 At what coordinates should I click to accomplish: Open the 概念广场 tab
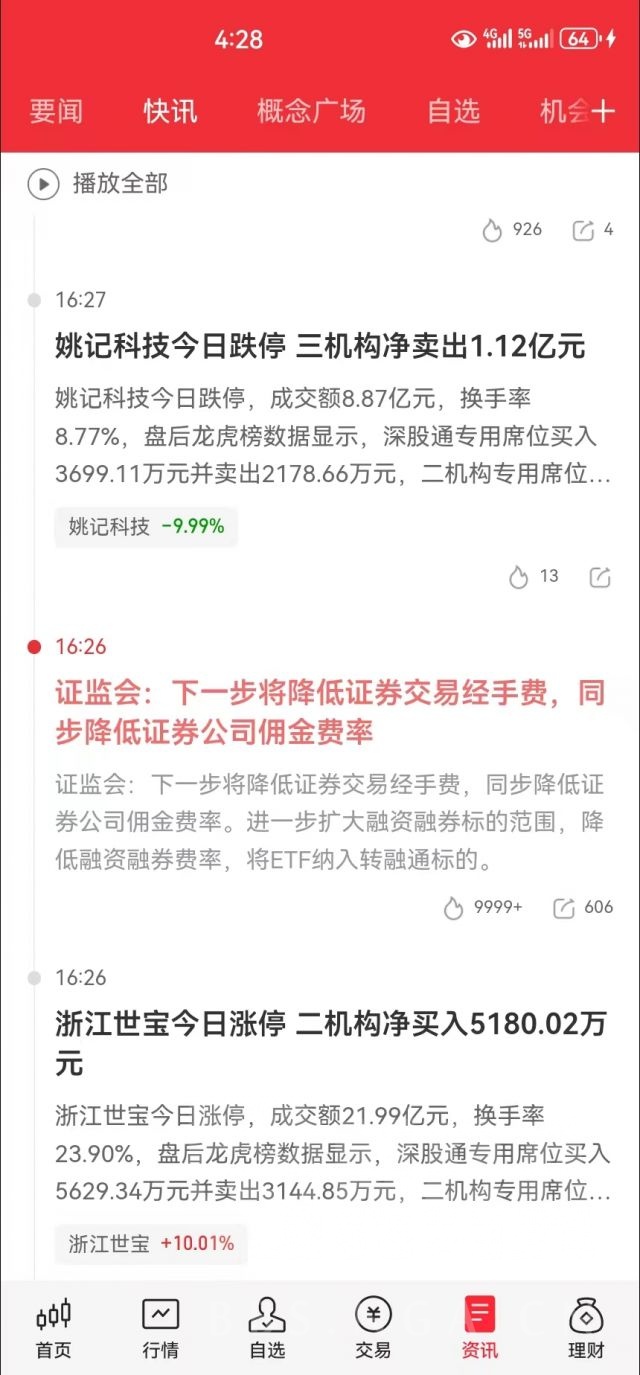tap(311, 111)
